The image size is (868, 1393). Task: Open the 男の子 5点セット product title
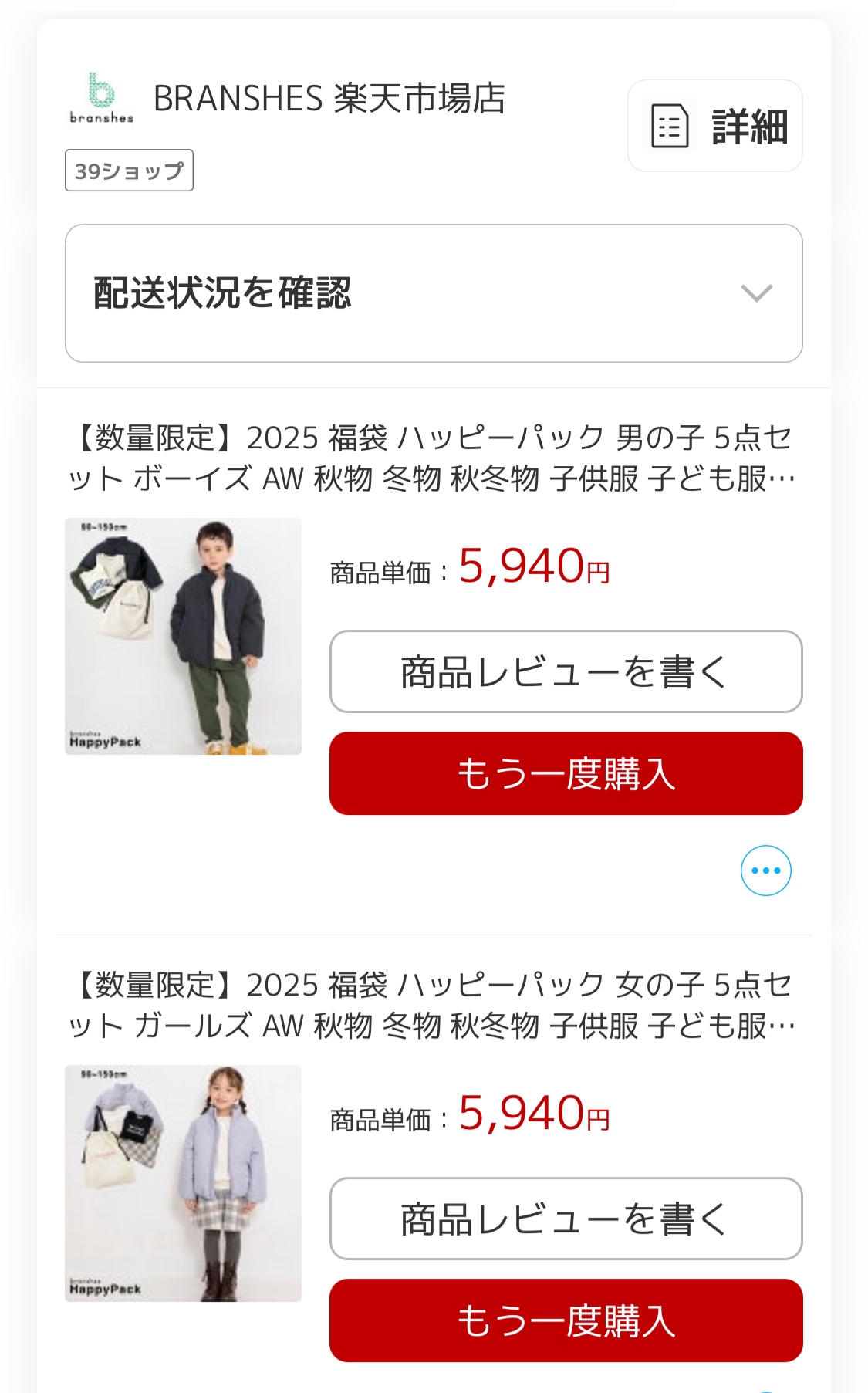(x=432, y=458)
